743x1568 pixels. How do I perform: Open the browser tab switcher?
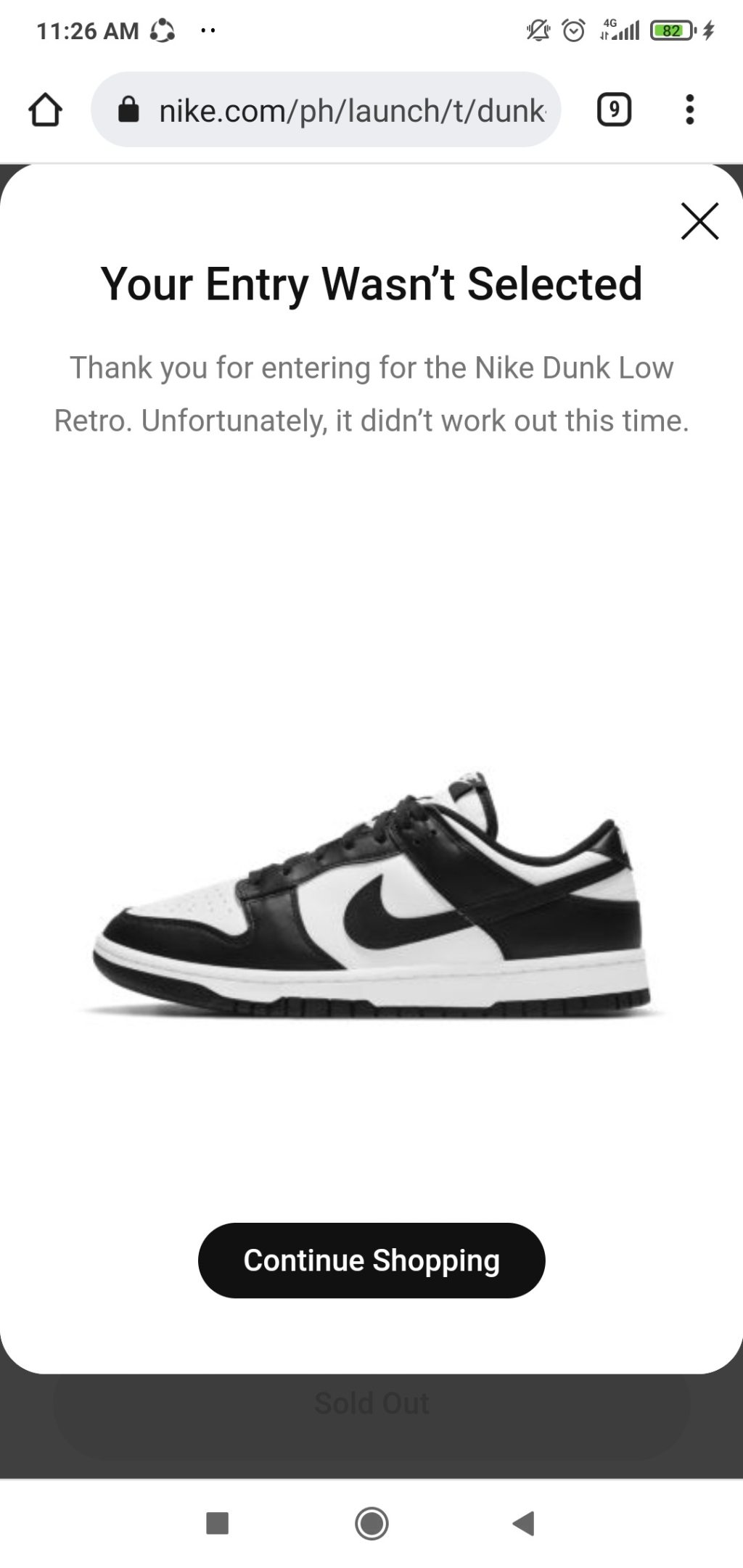(614, 110)
